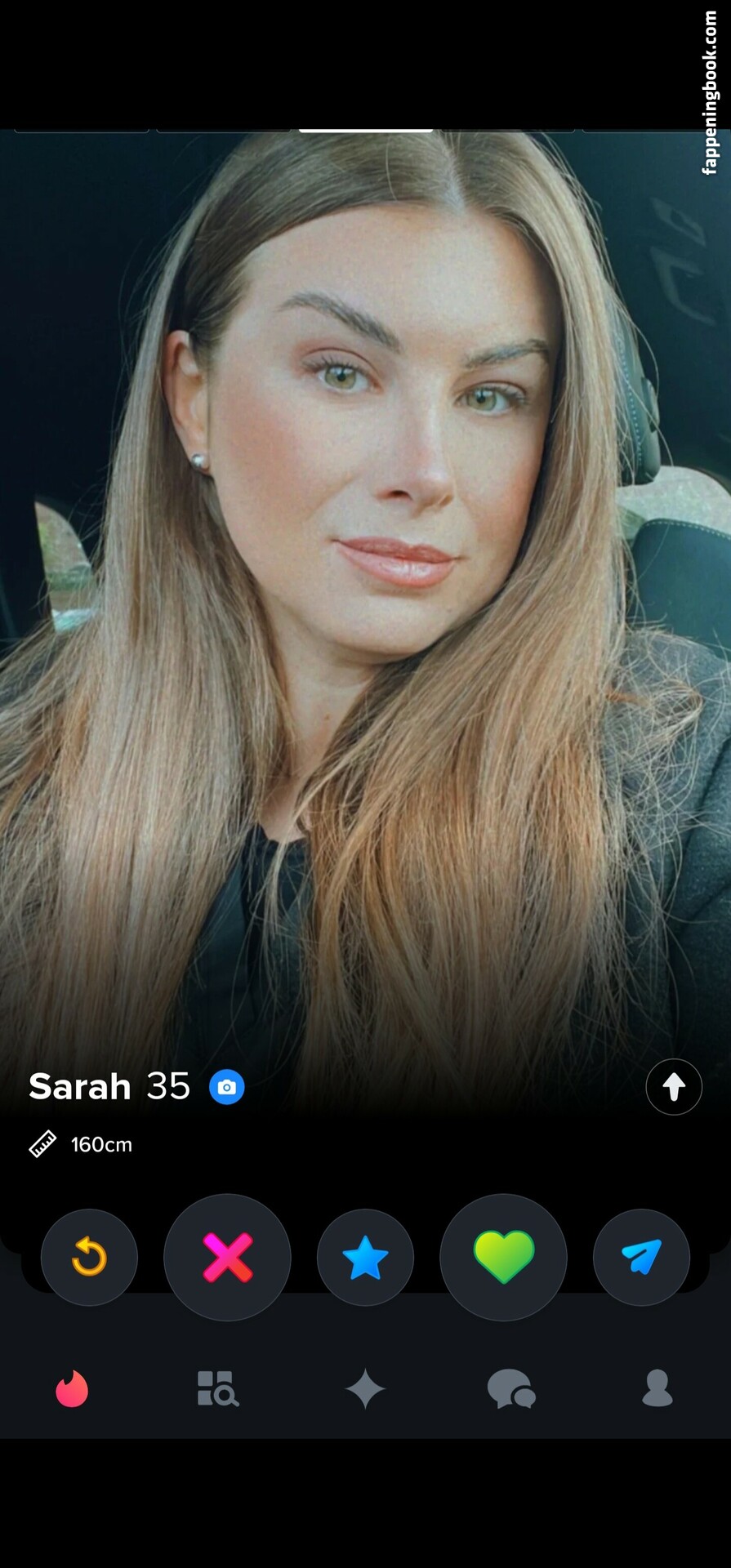Viewport: 731px width, 1568px height.
Task: Send a direct message with the paper plane
Action: [641, 1257]
